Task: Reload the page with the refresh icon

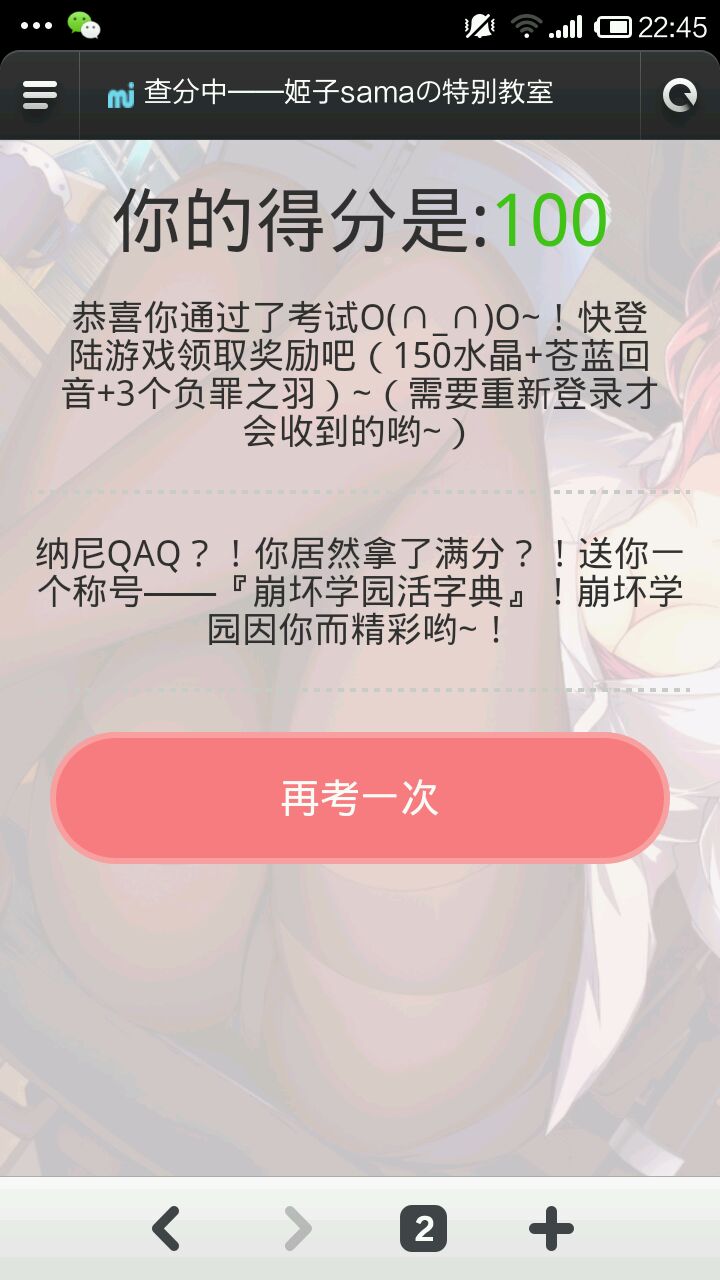Action: [680, 95]
